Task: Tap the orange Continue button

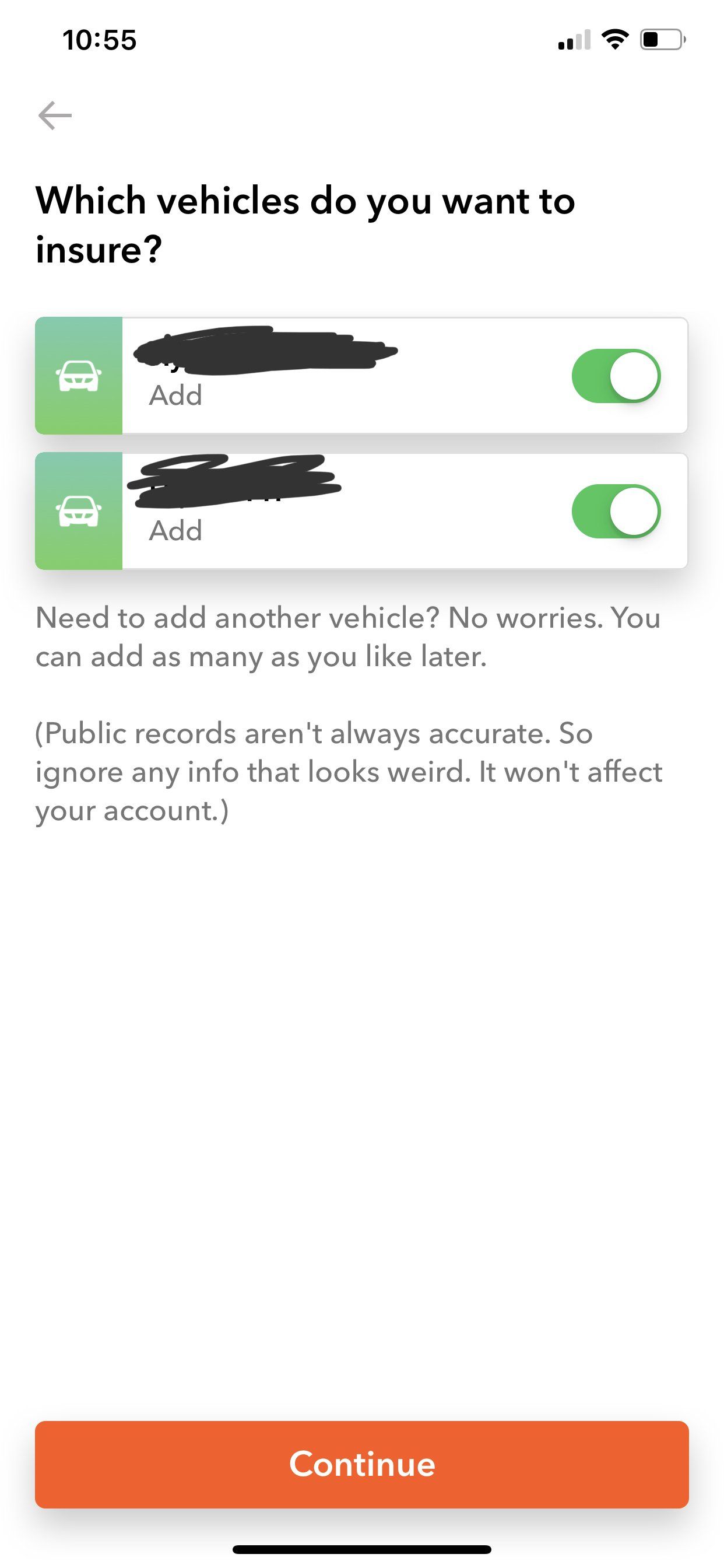Action: 362,1465
